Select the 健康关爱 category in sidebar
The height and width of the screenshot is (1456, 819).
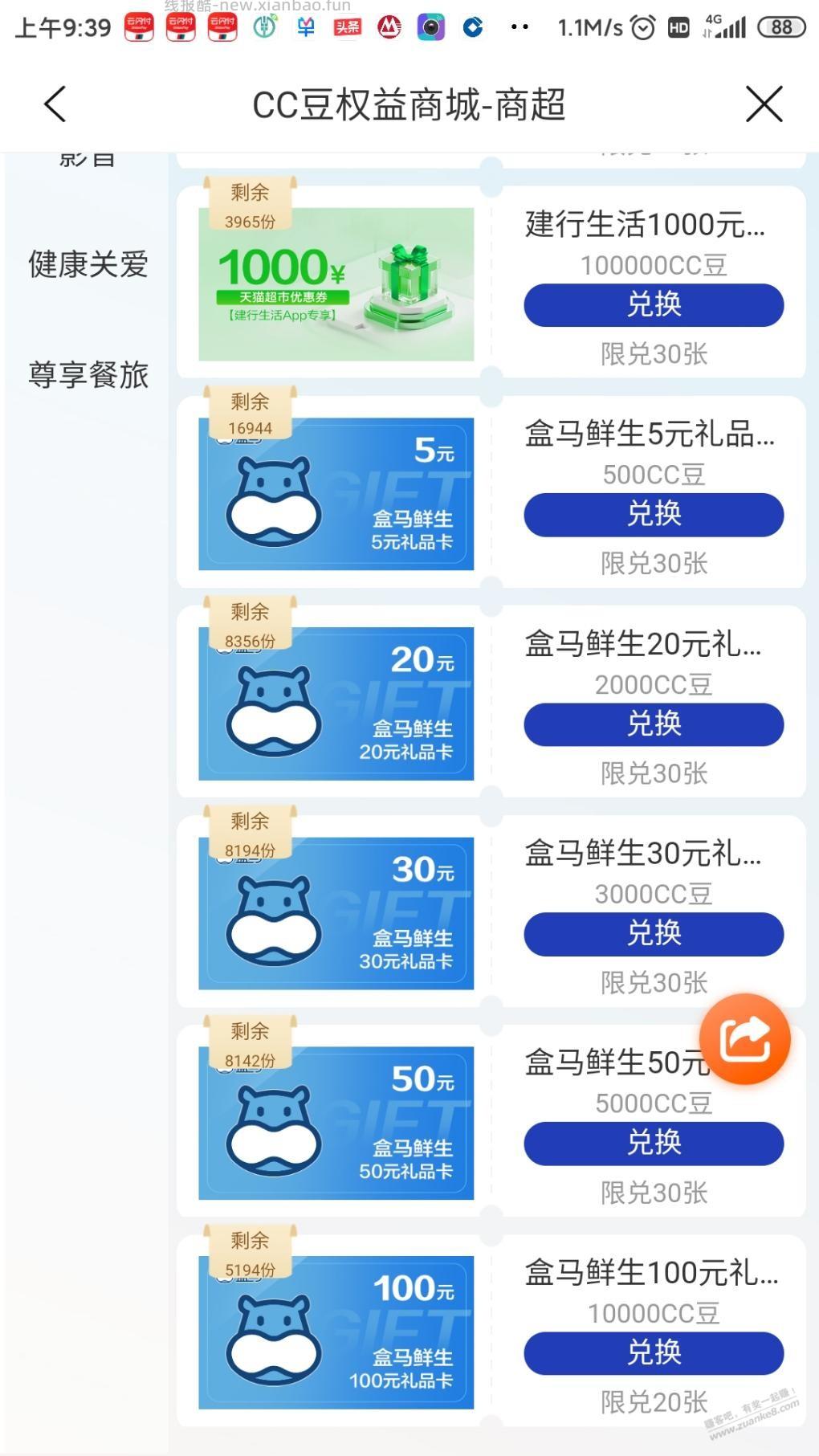pos(87,265)
